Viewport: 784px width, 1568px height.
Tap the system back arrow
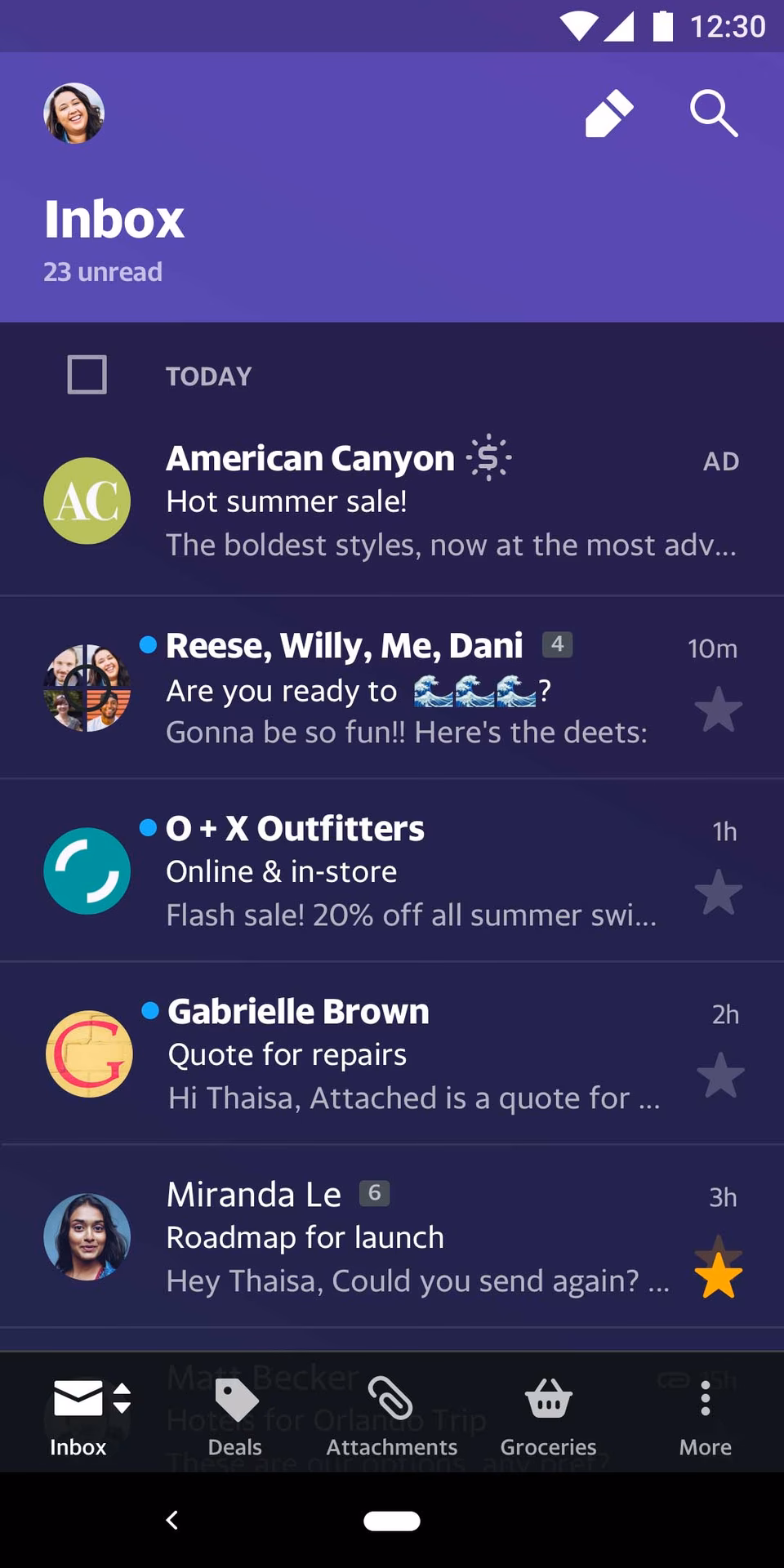coord(172,1520)
